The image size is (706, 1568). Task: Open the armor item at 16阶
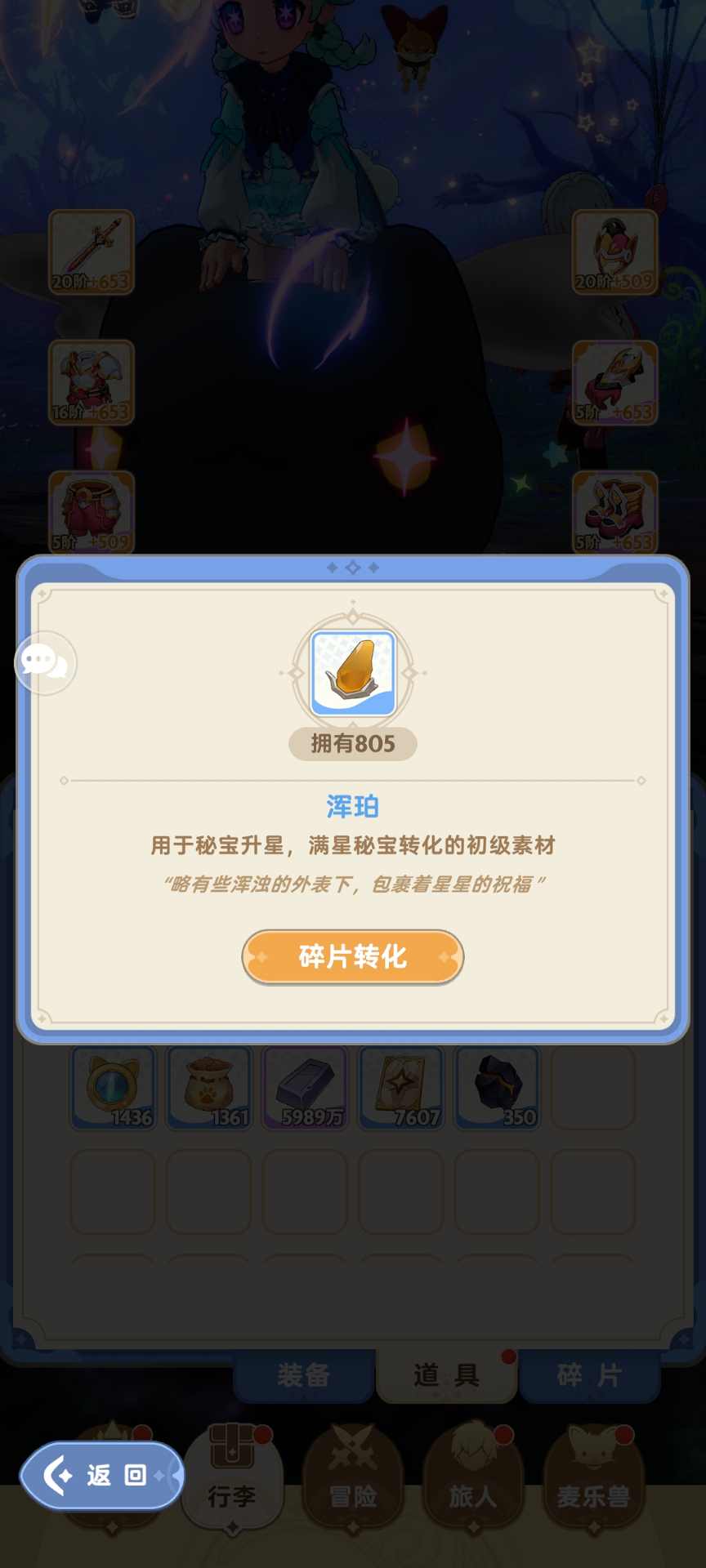90,382
